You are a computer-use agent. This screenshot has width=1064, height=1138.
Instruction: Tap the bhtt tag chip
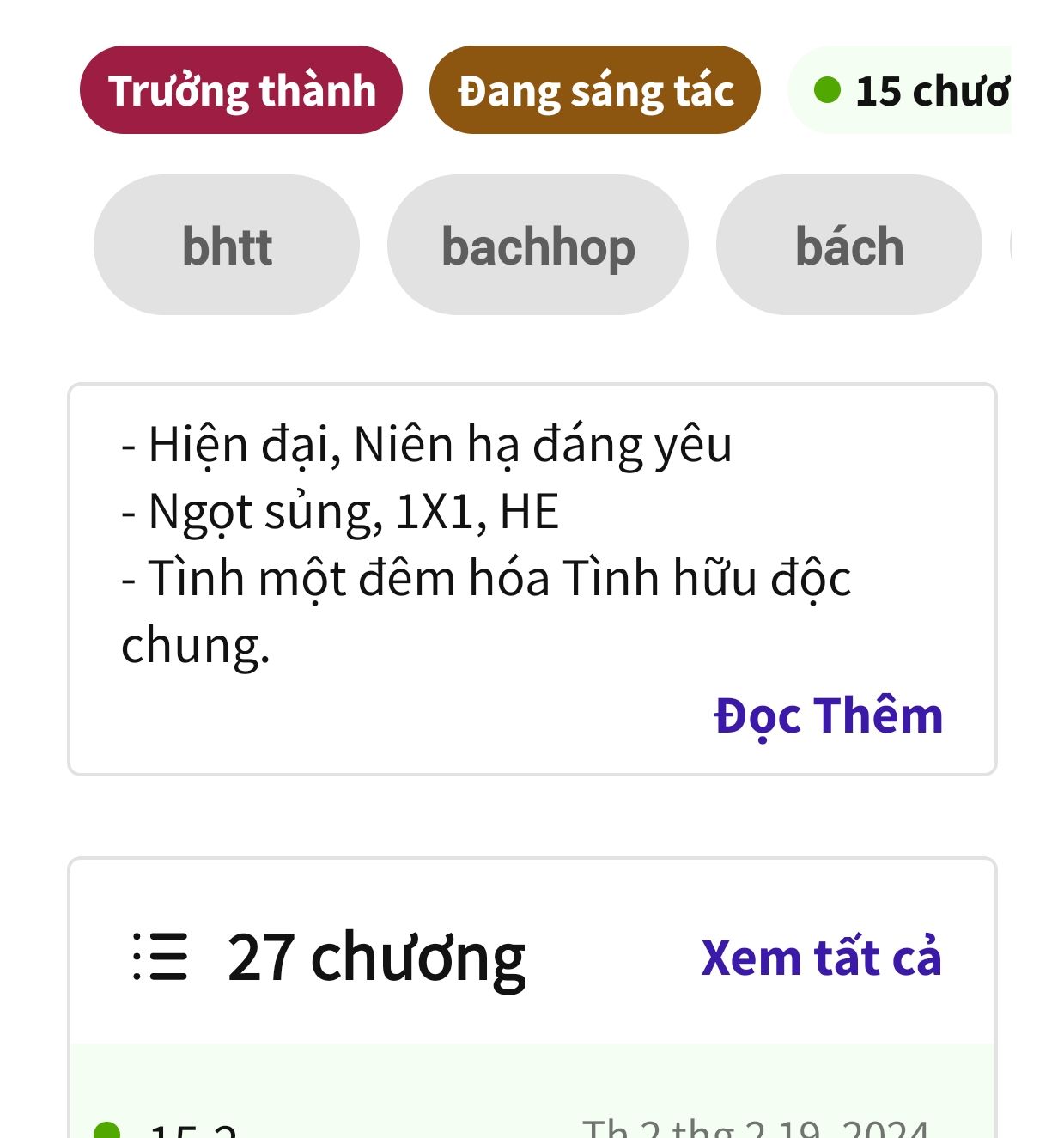tap(227, 246)
